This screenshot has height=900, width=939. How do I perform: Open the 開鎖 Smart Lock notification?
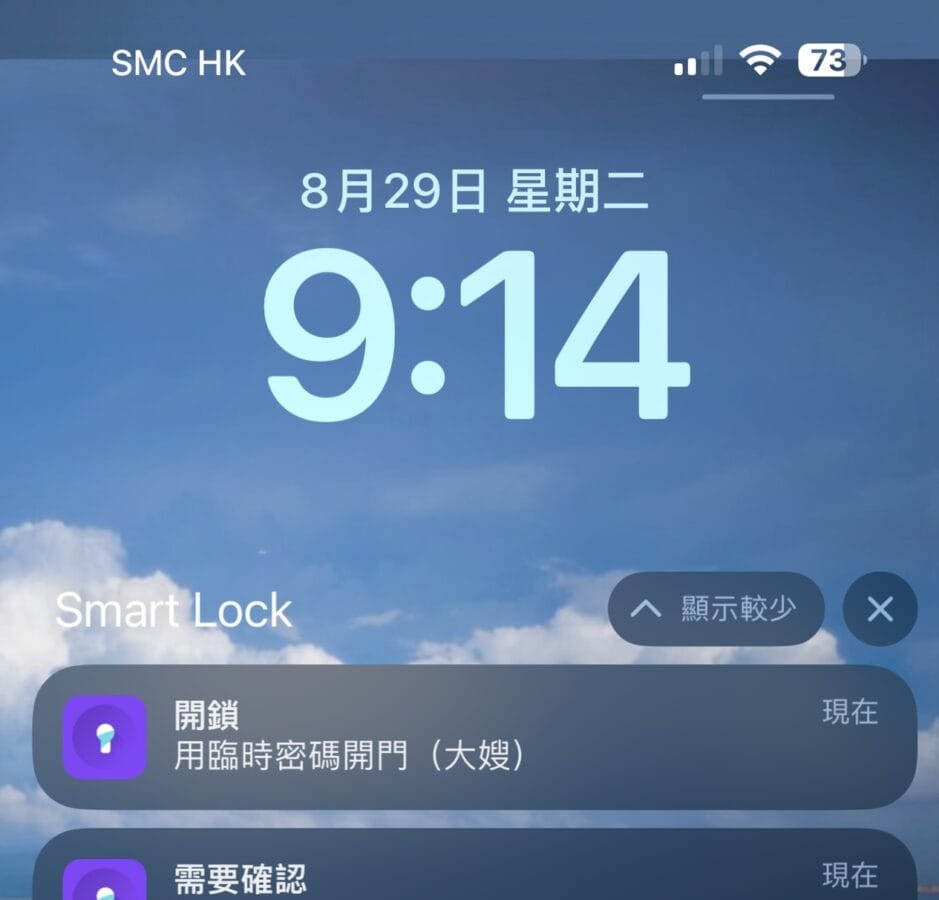click(474, 737)
